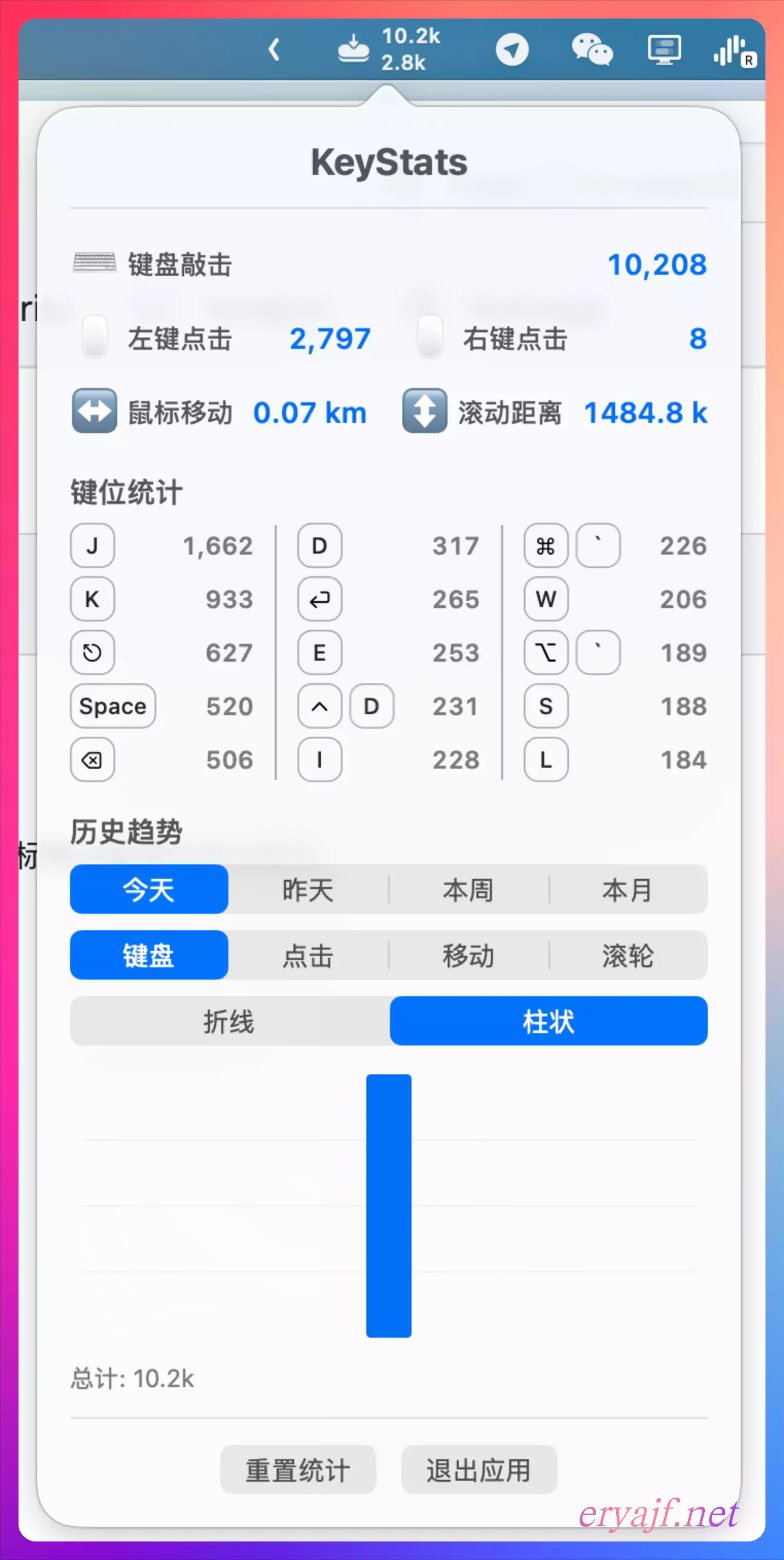
Task: Tap the 重置统计 button
Action: (x=298, y=1470)
